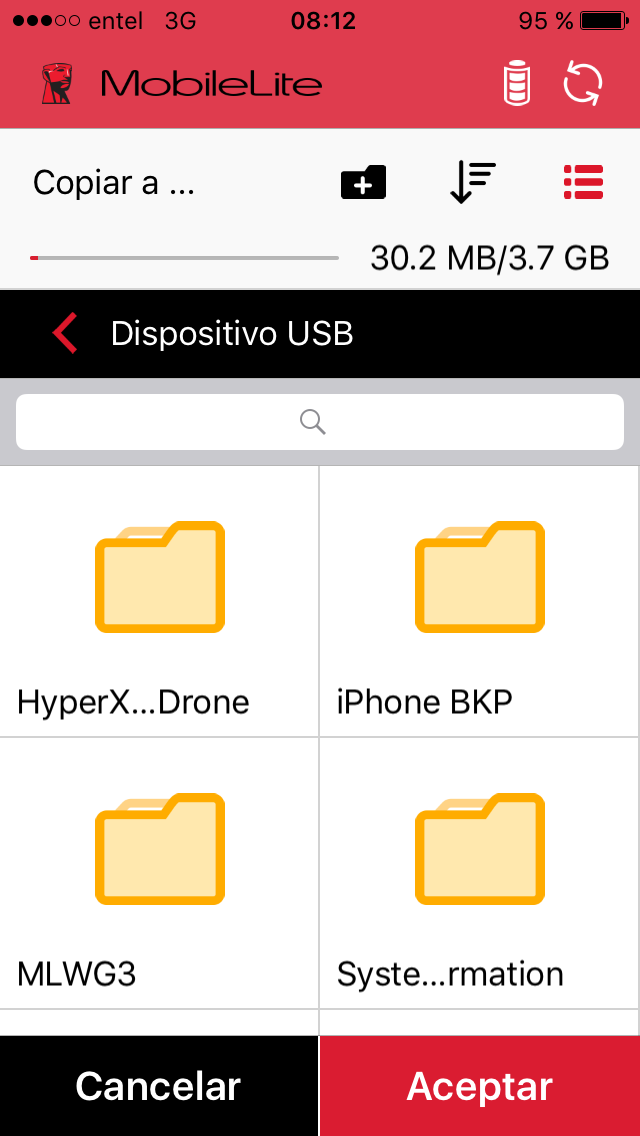Tap the battery status icon in header

(517, 85)
